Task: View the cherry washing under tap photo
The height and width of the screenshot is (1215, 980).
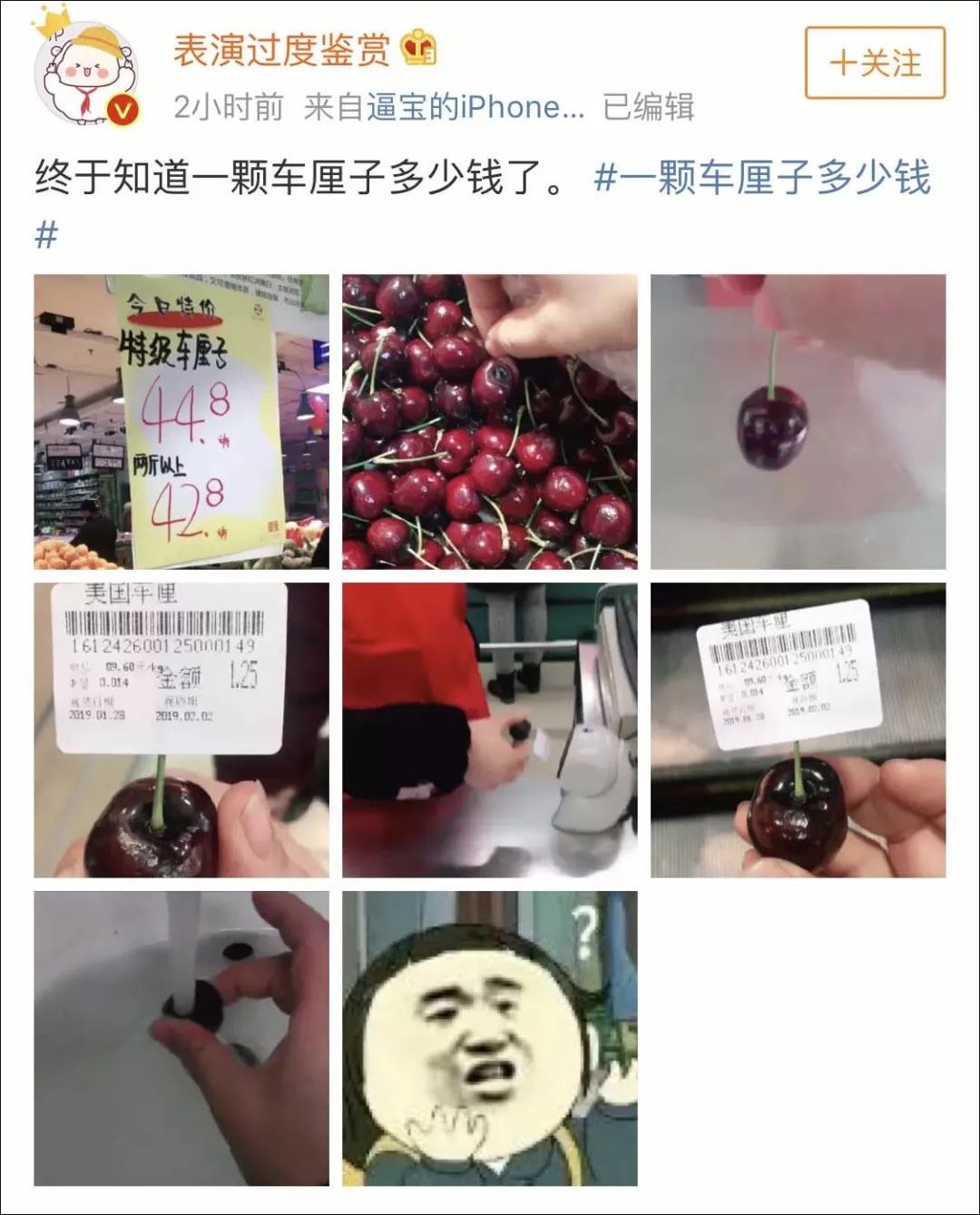Action: click(x=181, y=1038)
